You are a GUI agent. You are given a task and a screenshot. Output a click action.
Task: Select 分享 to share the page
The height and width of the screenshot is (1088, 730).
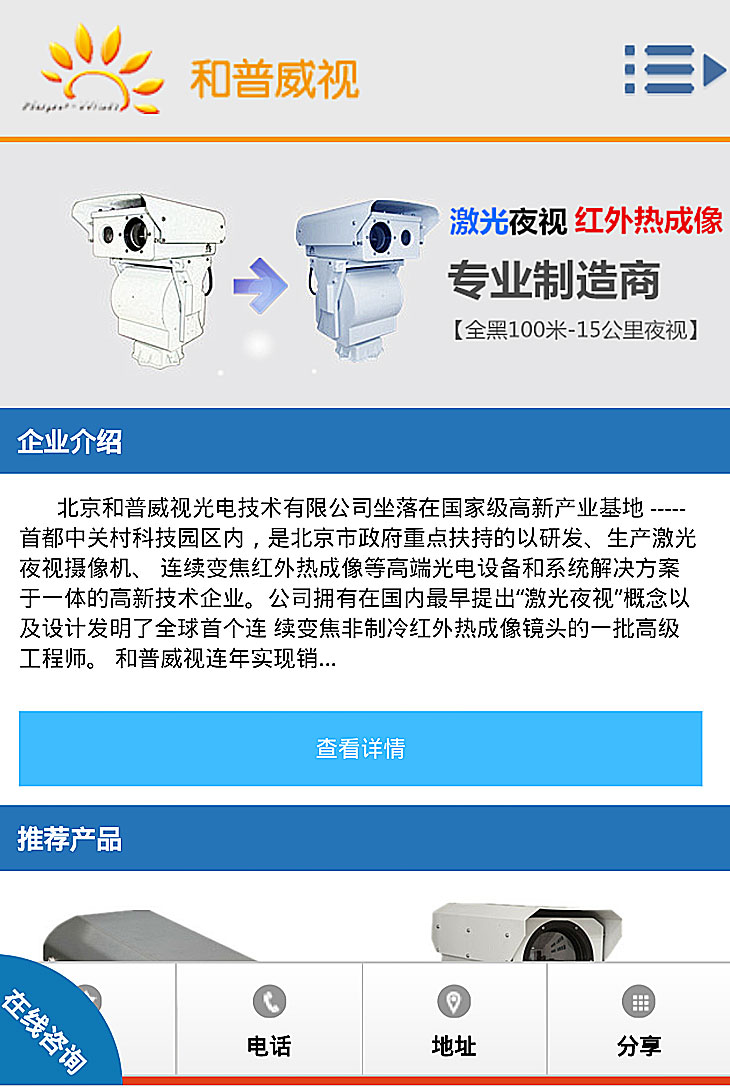click(638, 1020)
